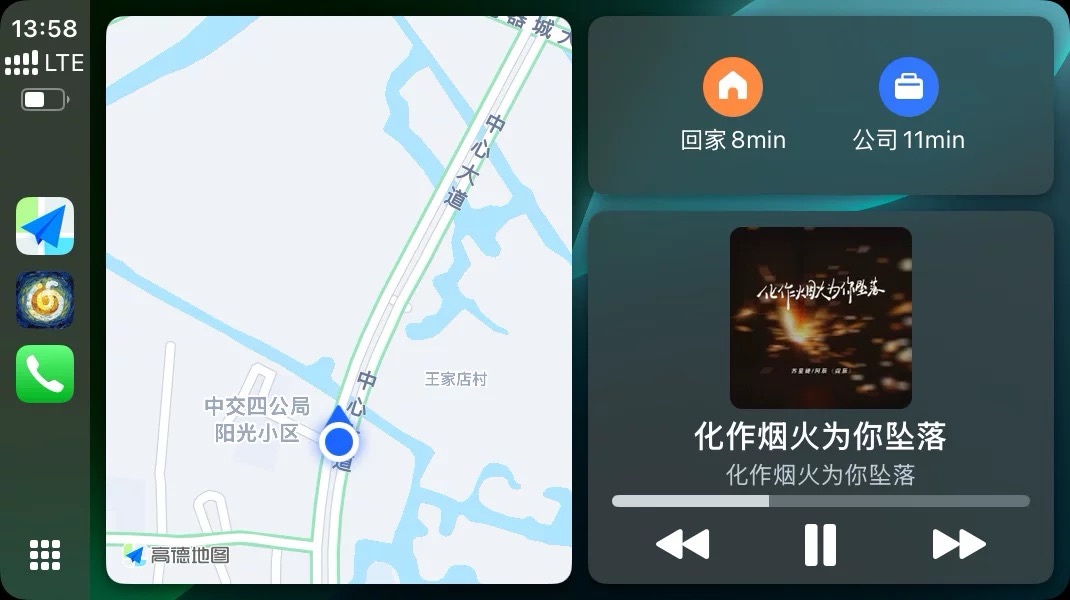This screenshot has height=600, width=1070.
Task: Open the music app icon in sidebar
Action: 45,300
